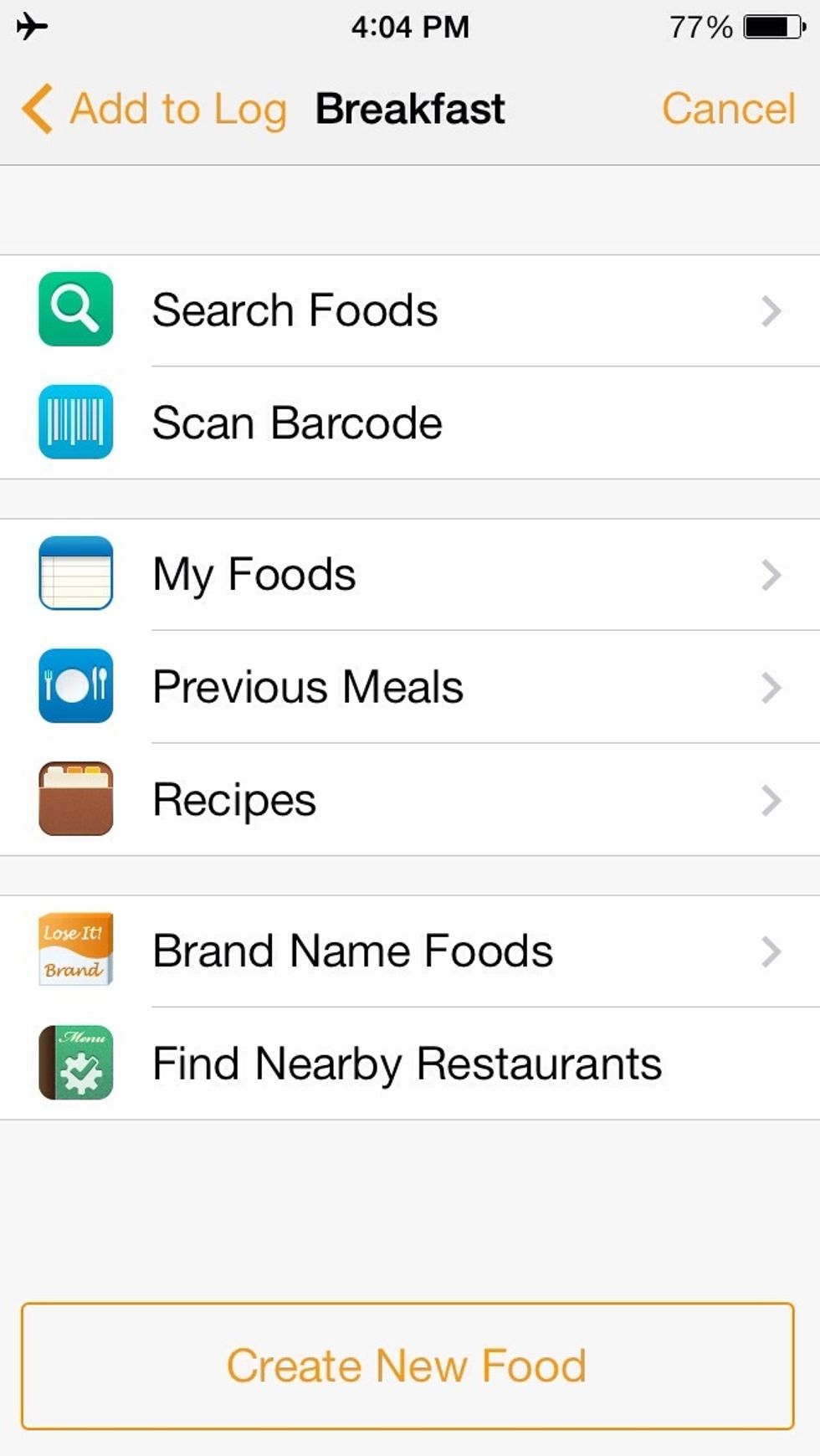Open Search Foods

click(410, 310)
